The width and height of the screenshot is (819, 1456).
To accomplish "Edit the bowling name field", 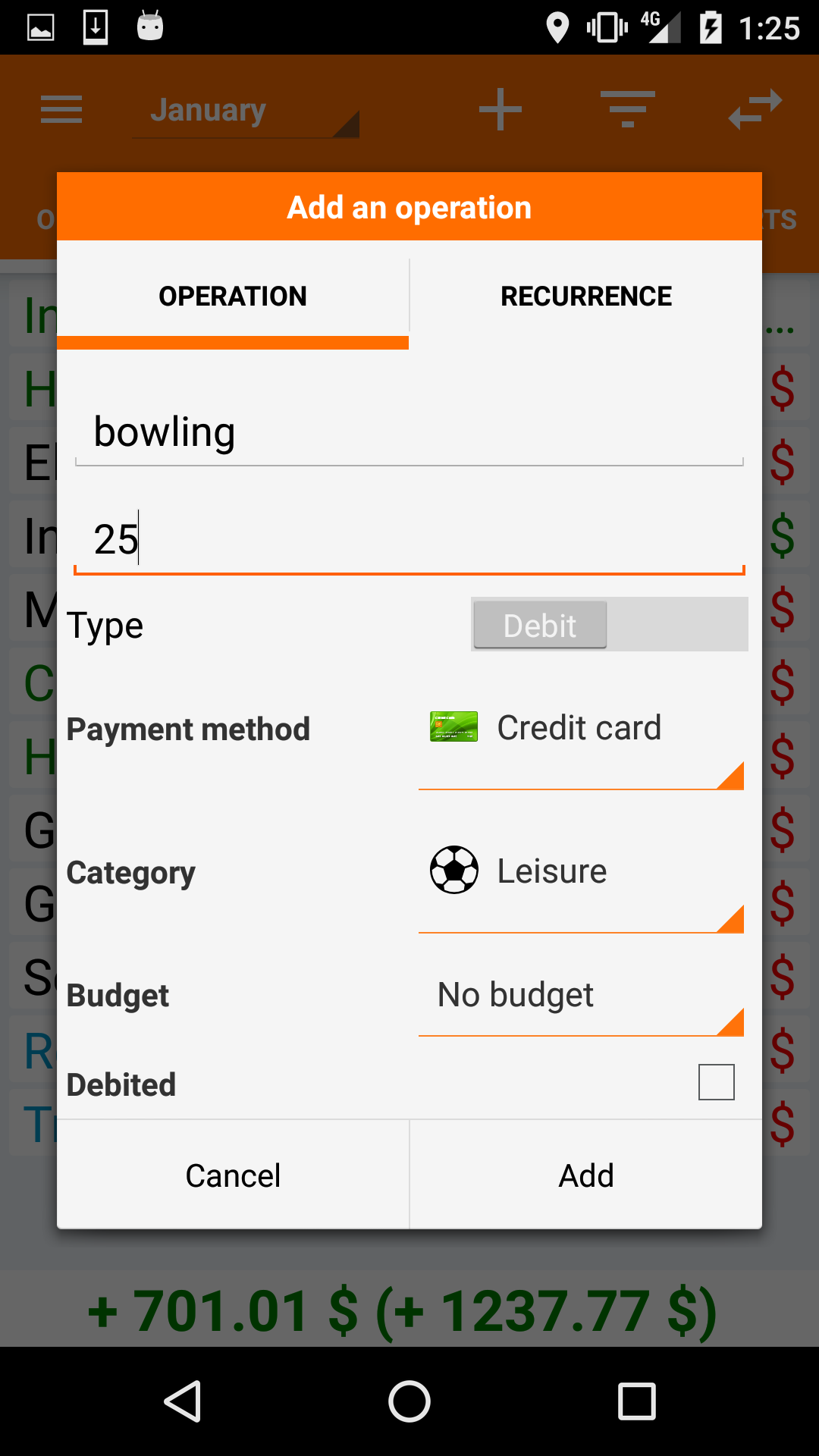I will 409,432.
